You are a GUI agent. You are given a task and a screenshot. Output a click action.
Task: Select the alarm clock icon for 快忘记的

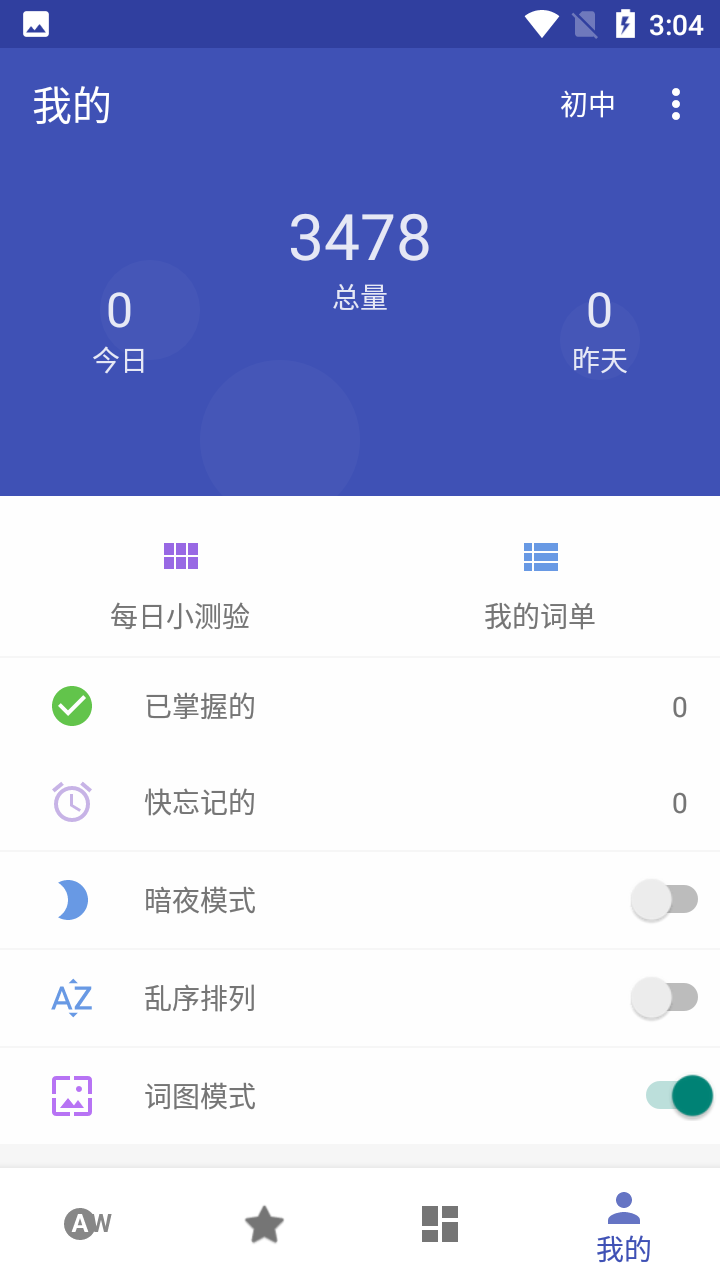click(x=71, y=802)
